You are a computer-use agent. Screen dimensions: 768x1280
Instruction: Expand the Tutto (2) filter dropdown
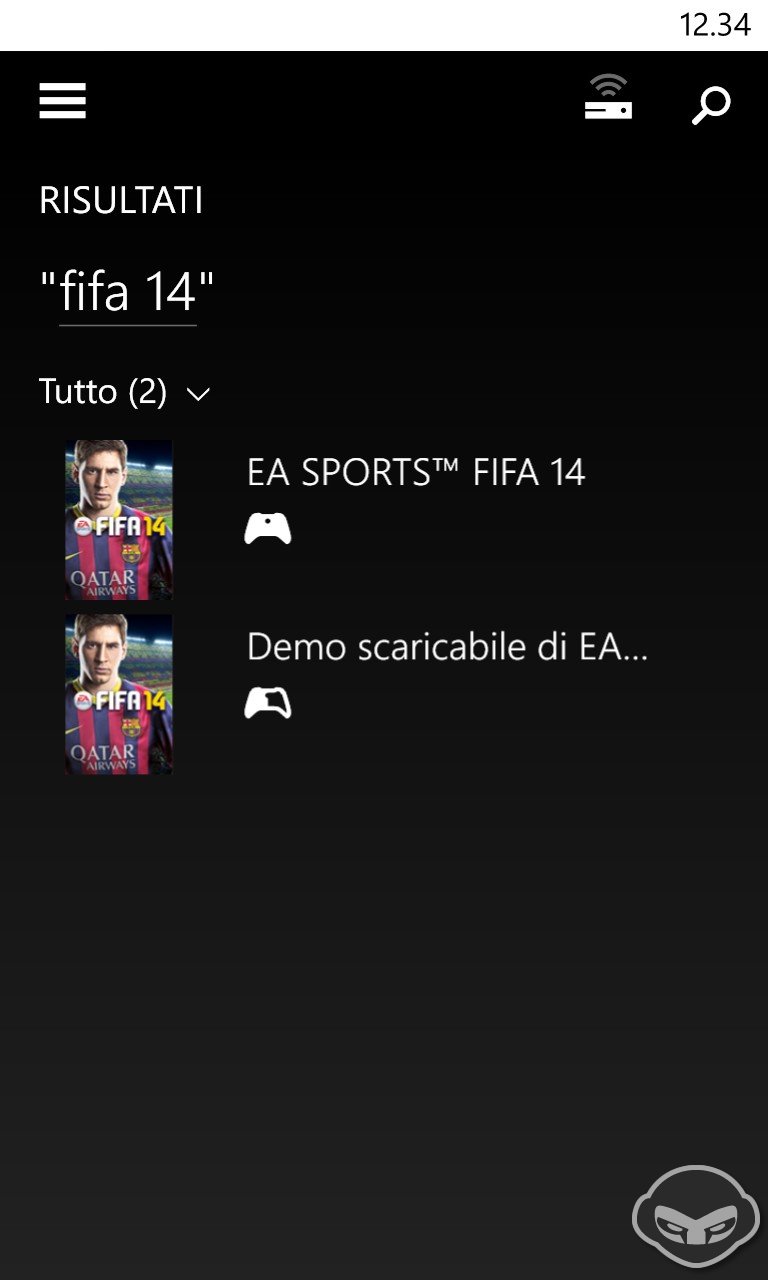125,391
